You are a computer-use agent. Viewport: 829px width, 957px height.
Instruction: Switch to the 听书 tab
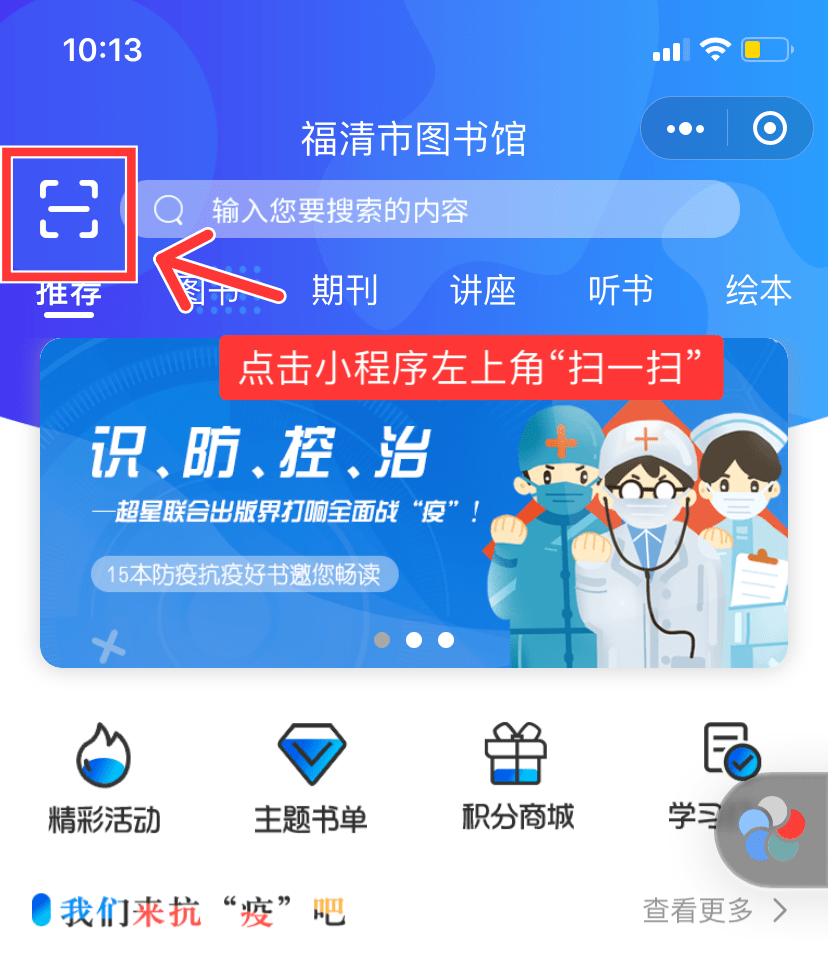pos(621,291)
